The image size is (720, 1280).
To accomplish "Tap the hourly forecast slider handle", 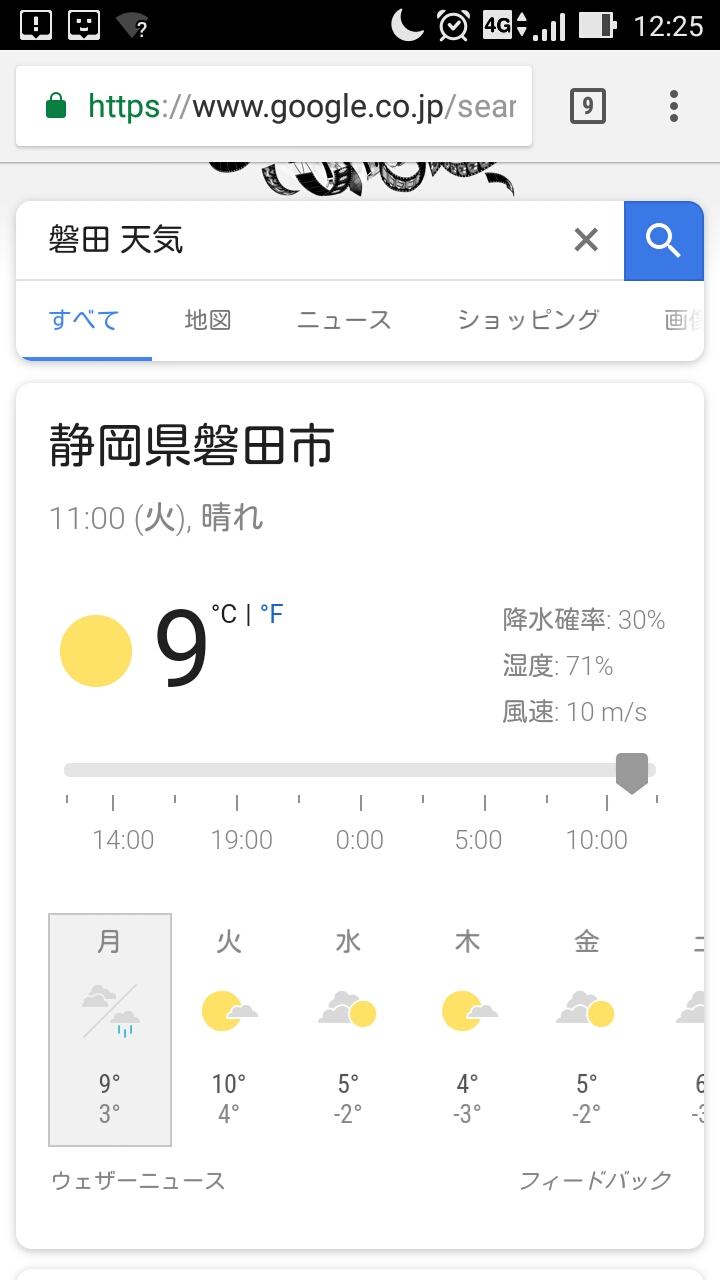I will point(632,773).
